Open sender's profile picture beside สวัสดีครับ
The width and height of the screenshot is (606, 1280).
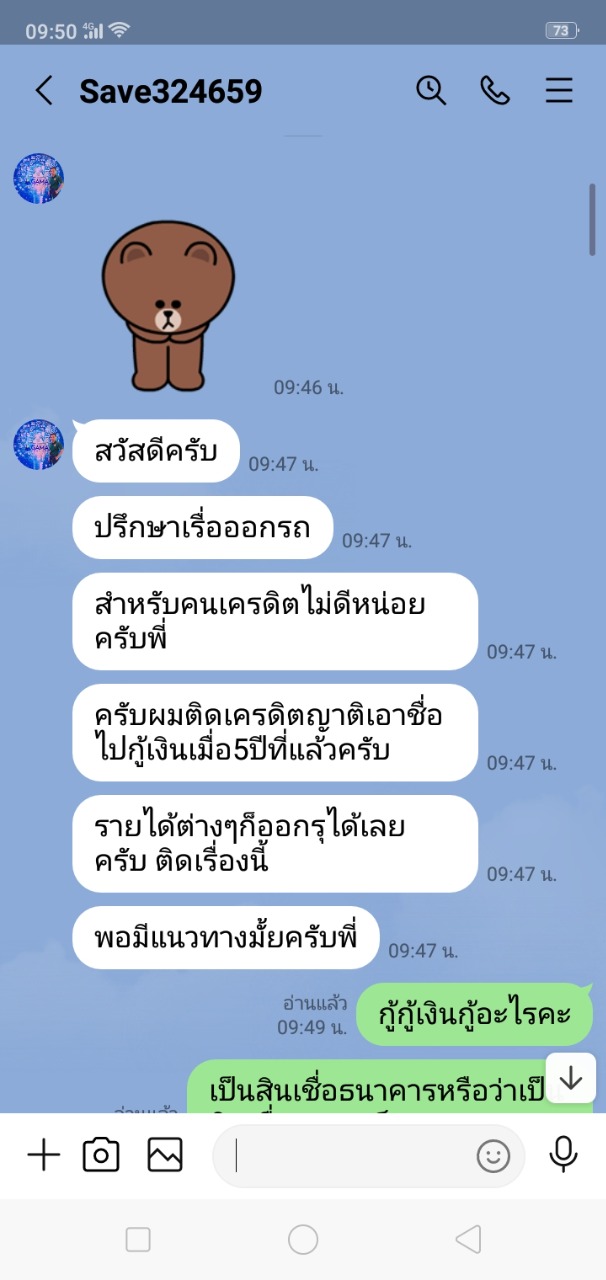tap(38, 444)
